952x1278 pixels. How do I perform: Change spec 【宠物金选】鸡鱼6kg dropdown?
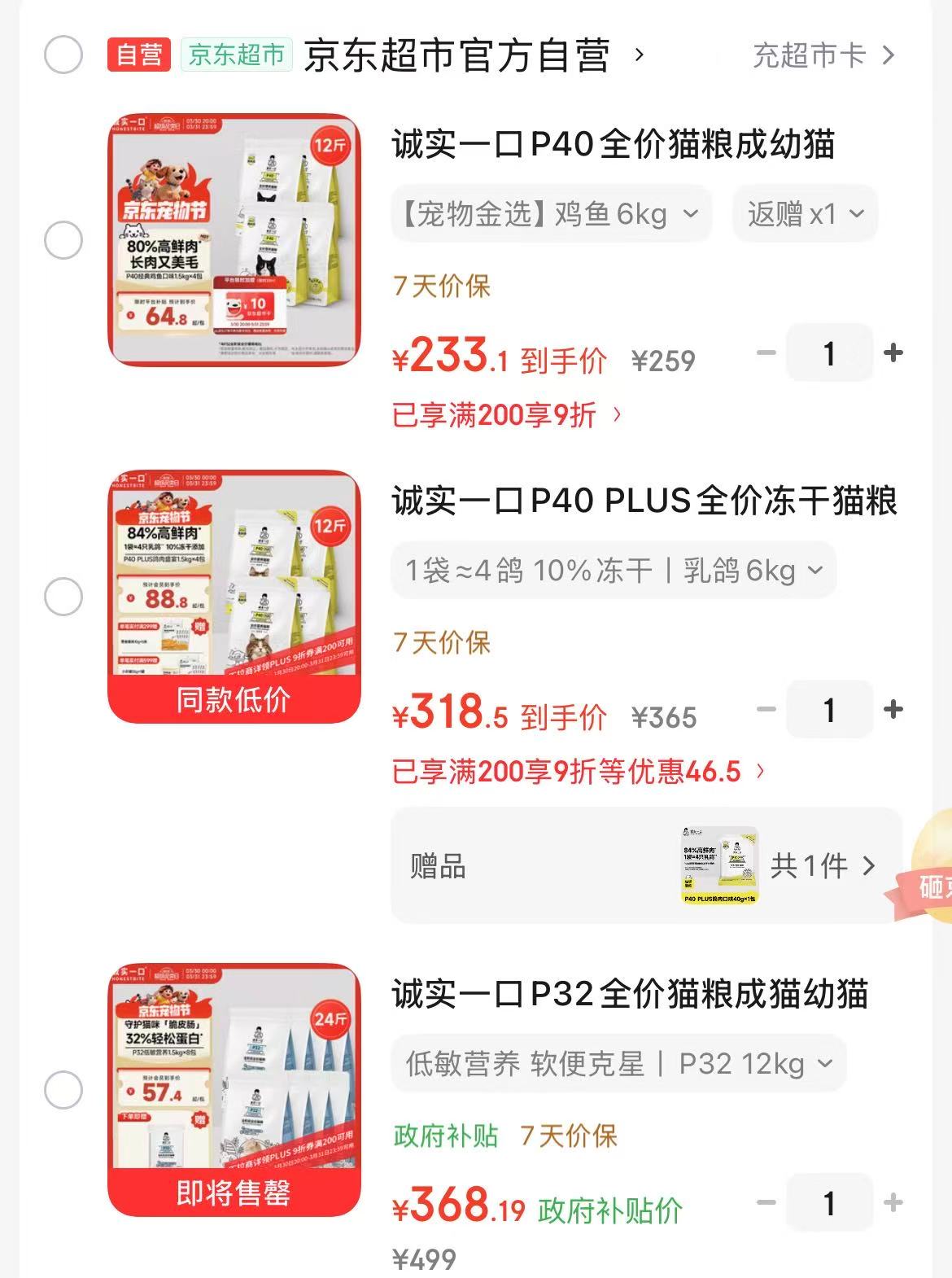551,214
